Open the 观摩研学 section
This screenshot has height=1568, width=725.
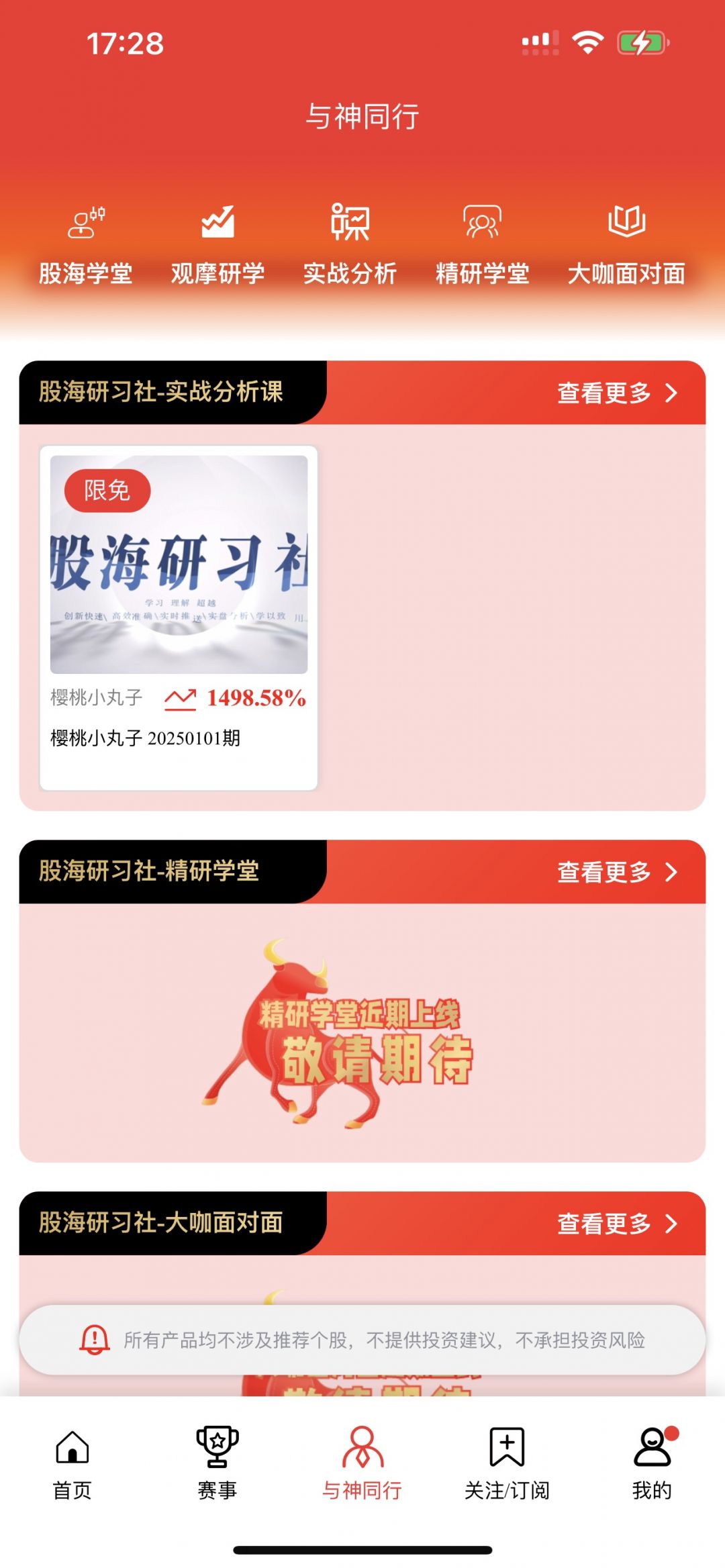217,246
